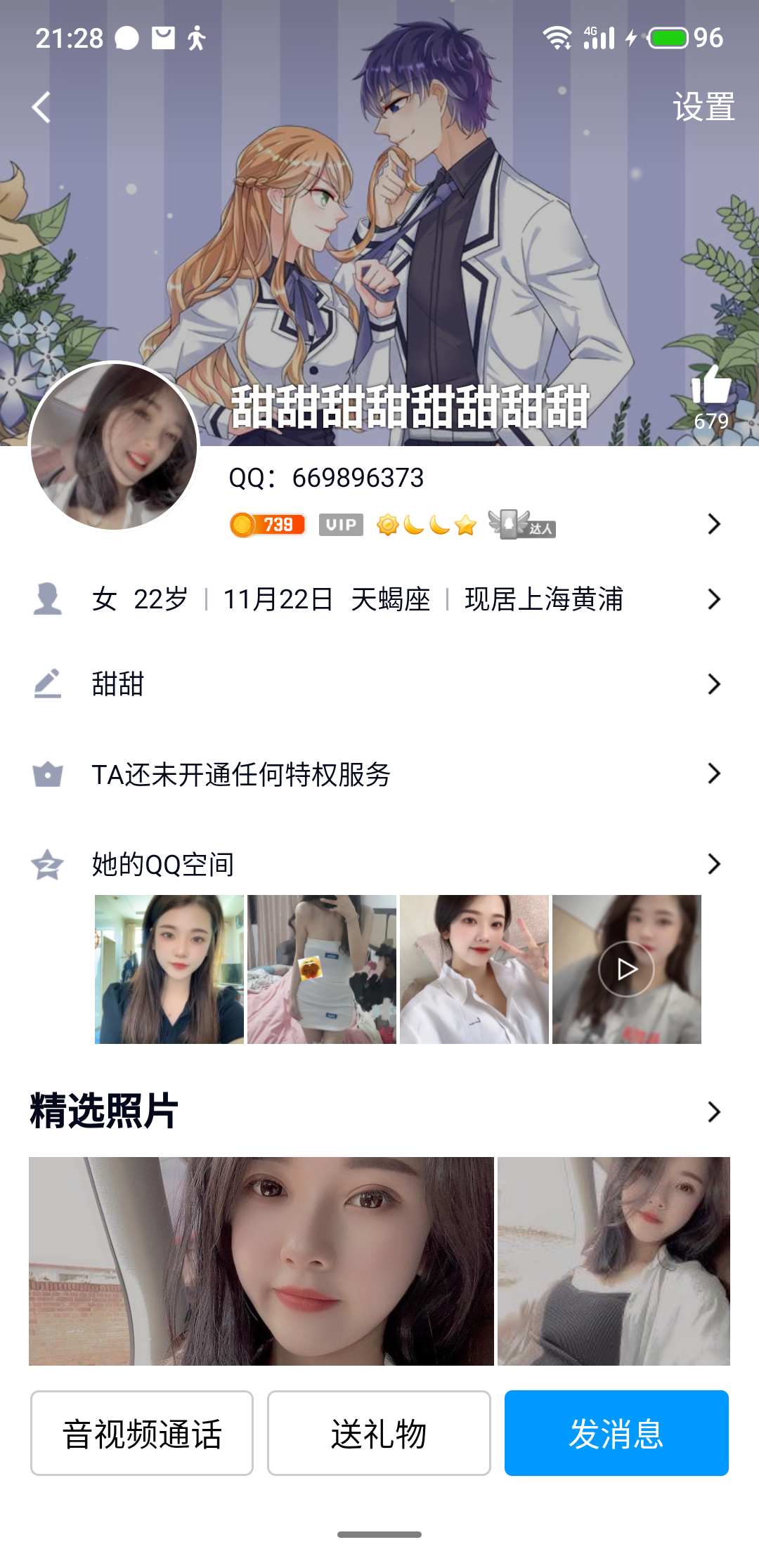This screenshot has width=759, height=1568.
Task: Tap the back arrow to return
Action: coord(40,105)
